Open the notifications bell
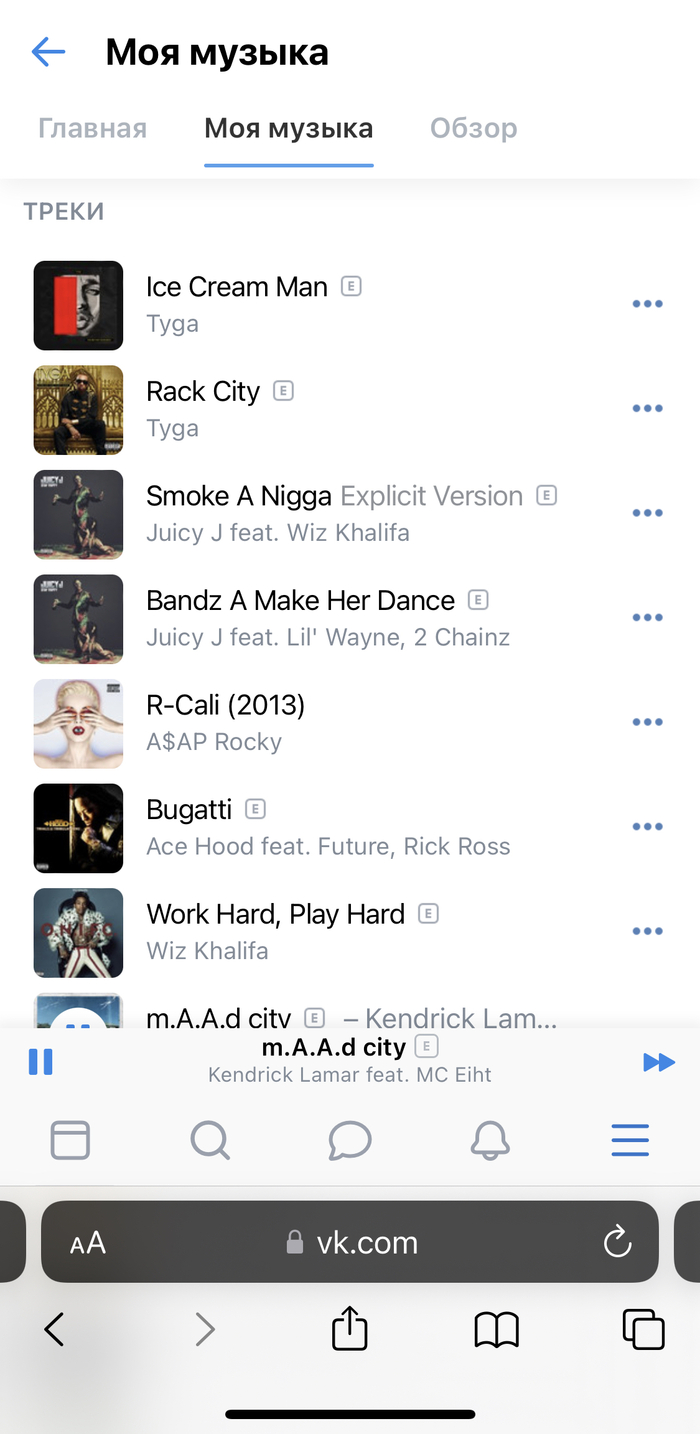Viewport: 700px width, 1434px height. coord(490,1140)
